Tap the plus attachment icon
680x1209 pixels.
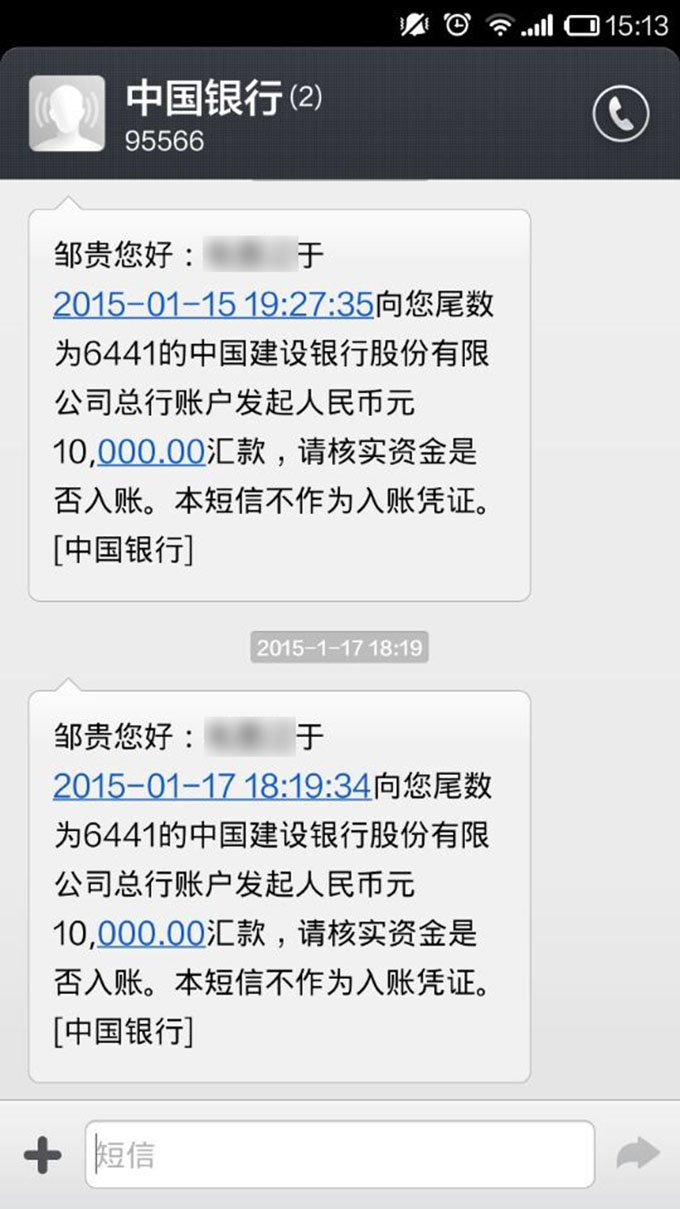[x=42, y=1155]
